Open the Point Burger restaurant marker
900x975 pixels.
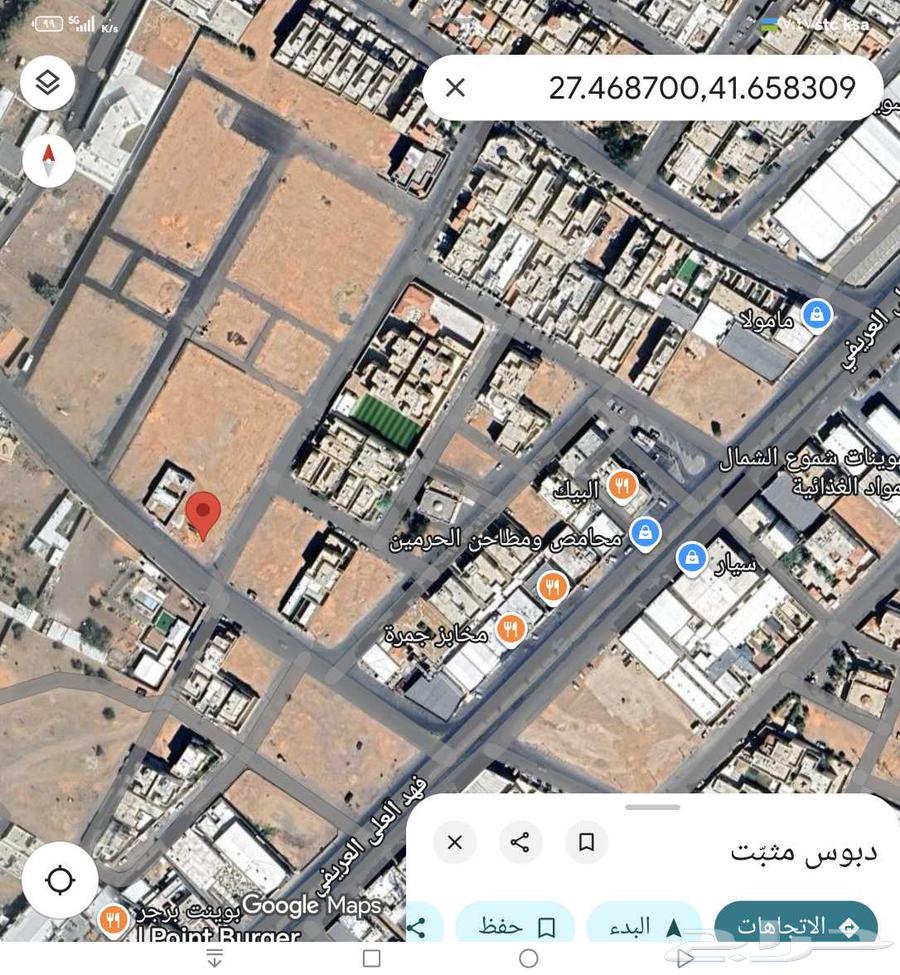click(x=112, y=918)
